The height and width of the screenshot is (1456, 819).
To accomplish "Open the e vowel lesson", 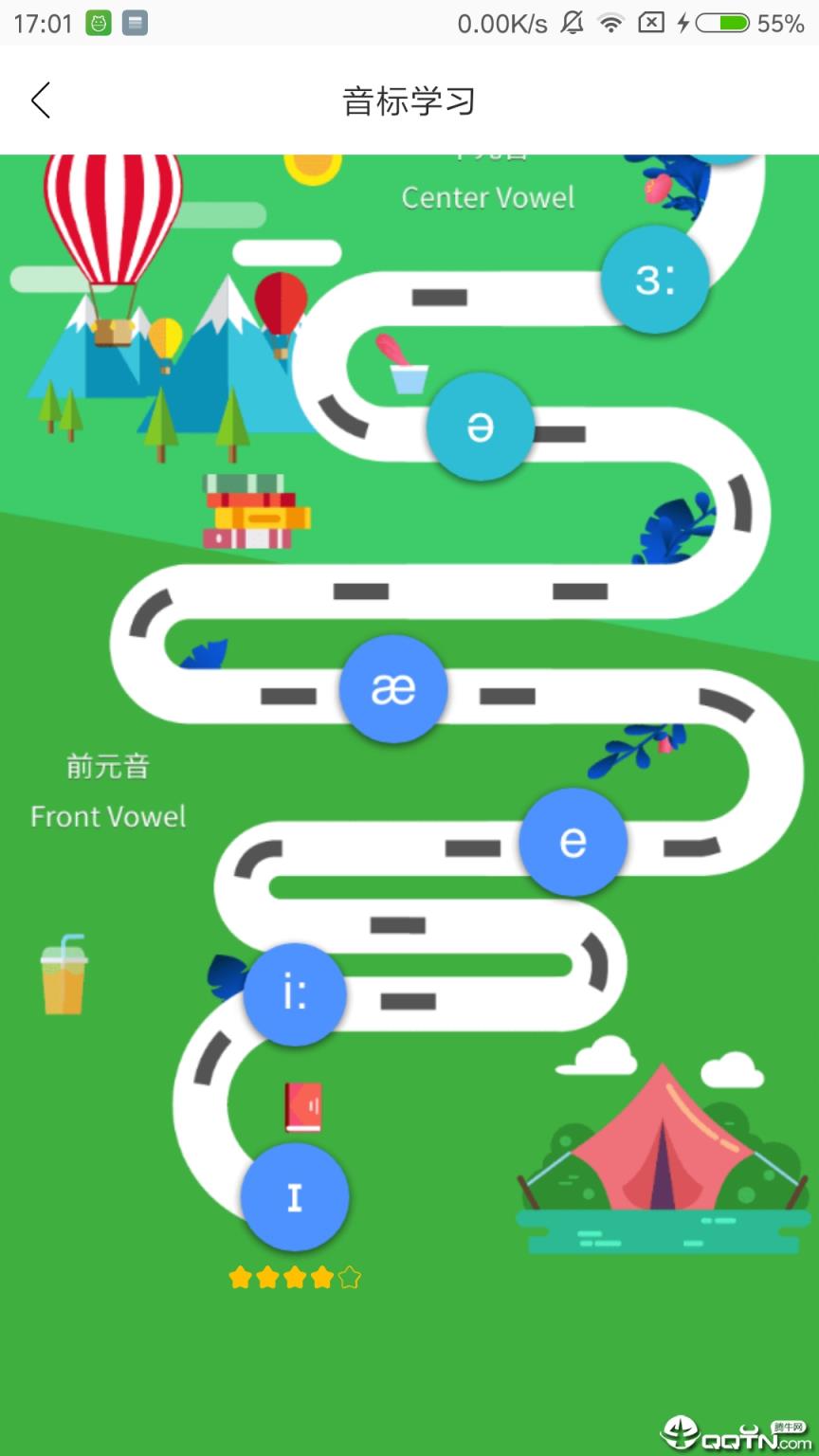I will 573,841.
